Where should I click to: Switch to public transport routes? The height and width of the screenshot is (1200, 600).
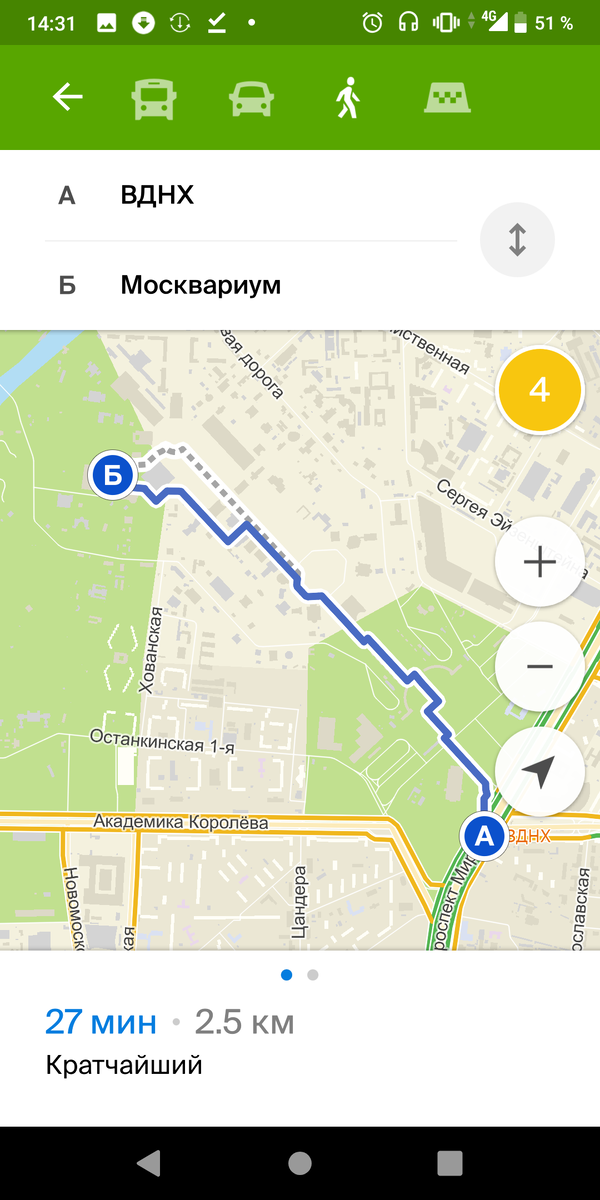pyautogui.click(x=154, y=99)
